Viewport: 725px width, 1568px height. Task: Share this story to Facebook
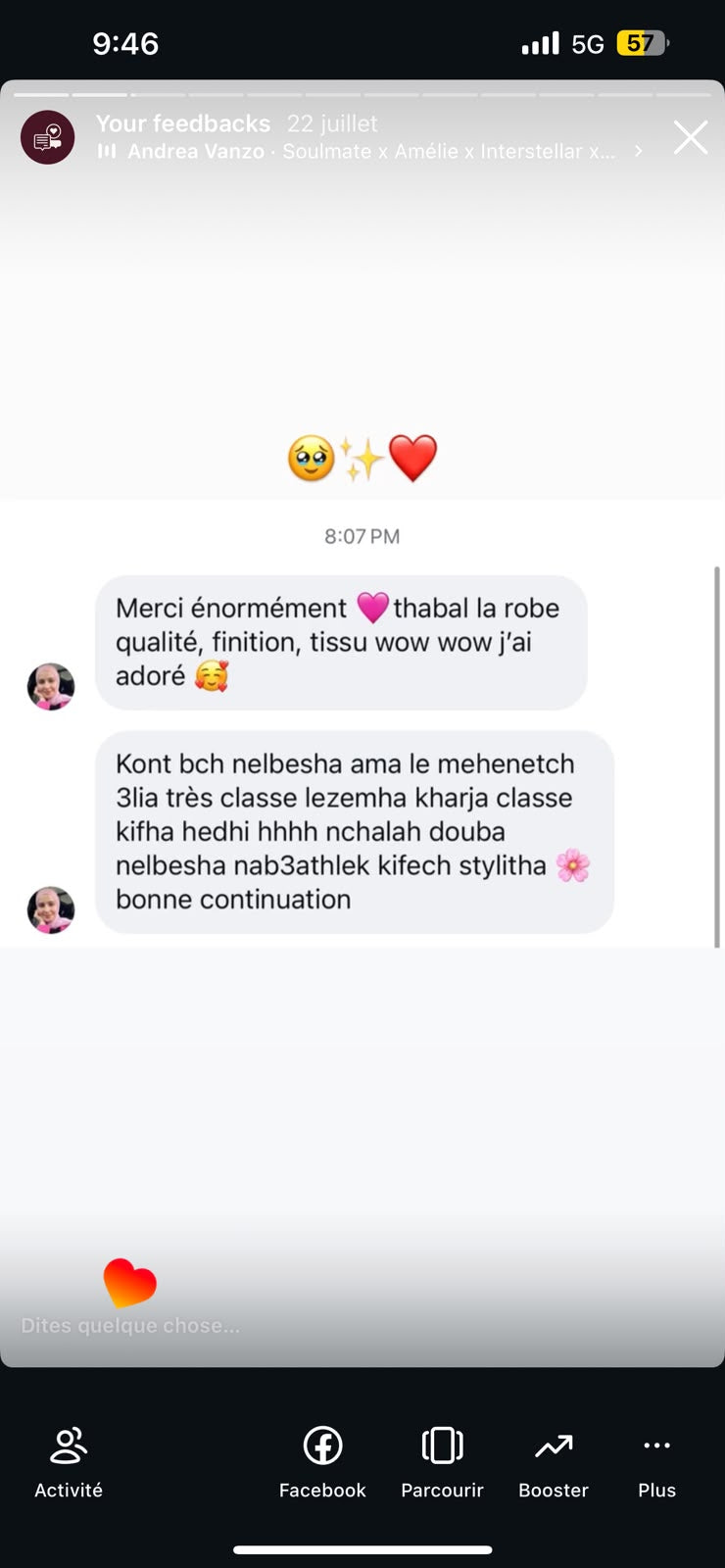[x=322, y=1463]
